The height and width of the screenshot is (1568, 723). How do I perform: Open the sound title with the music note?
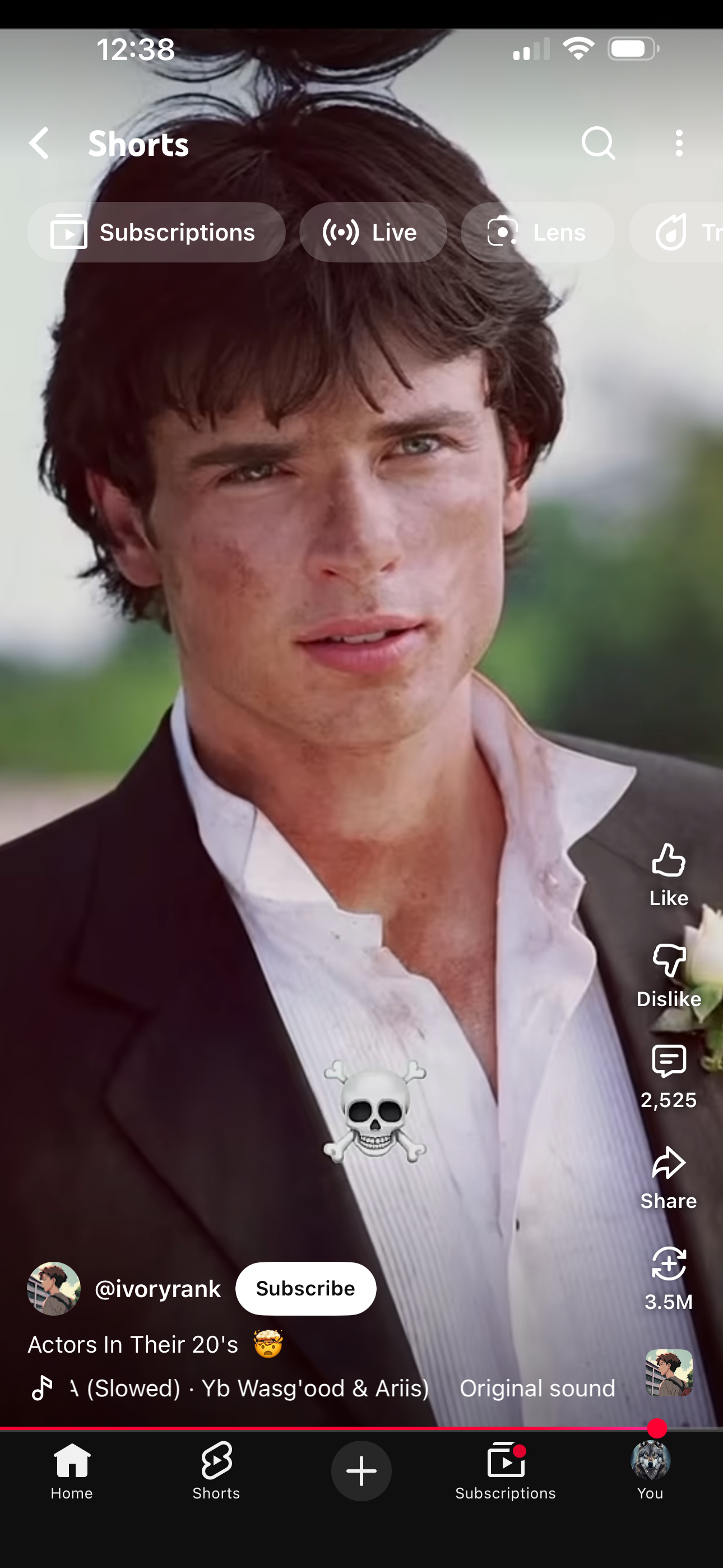click(249, 1389)
